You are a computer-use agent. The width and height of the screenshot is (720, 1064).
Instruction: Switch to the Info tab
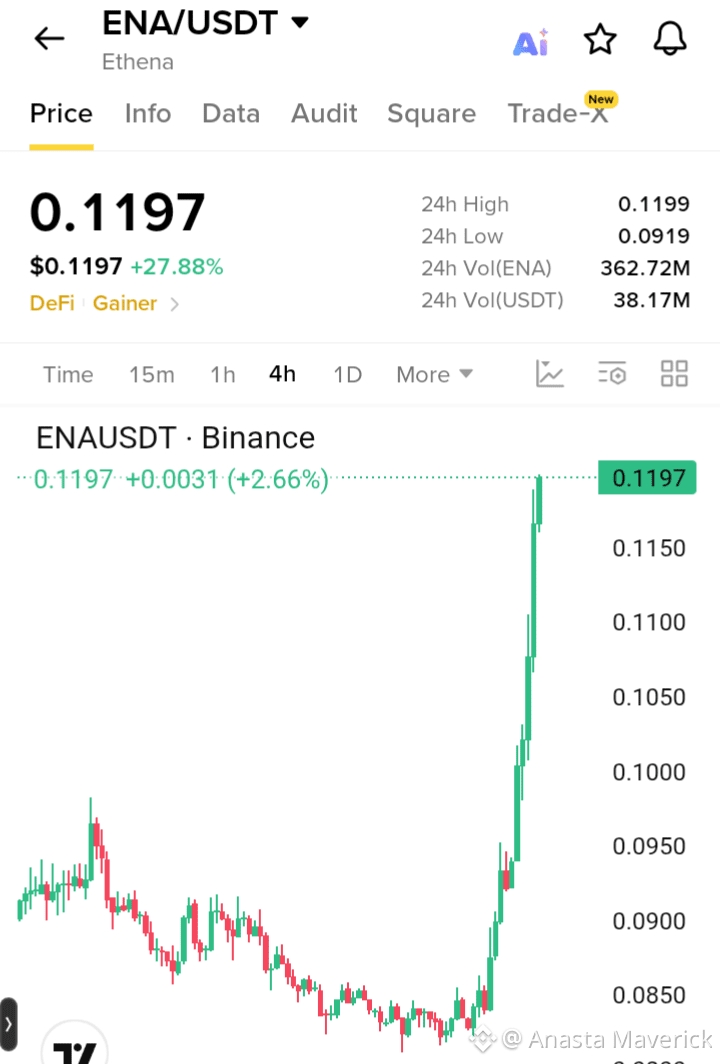click(148, 114)
